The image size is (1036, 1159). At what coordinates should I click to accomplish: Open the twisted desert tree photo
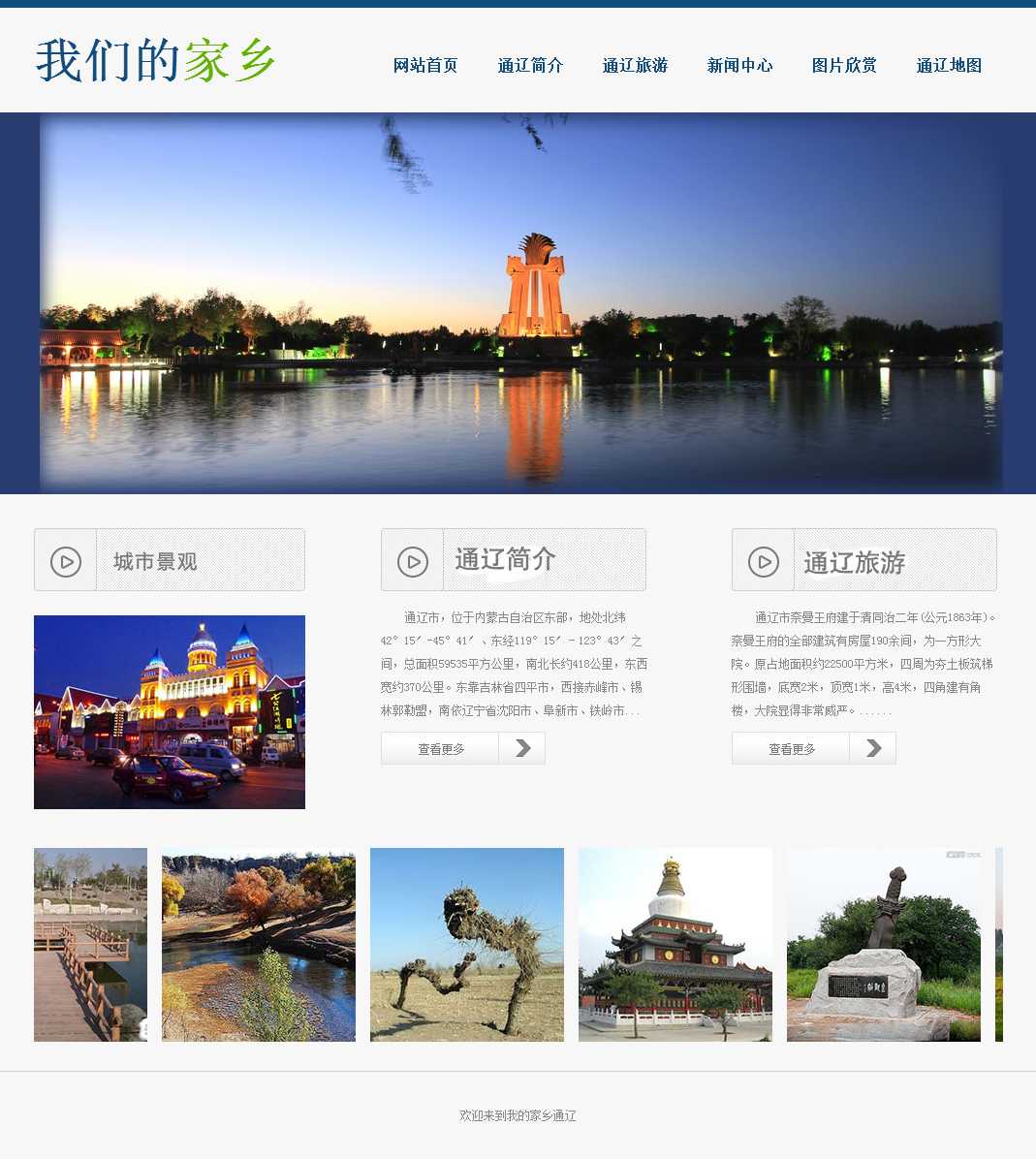click(467, 945)
